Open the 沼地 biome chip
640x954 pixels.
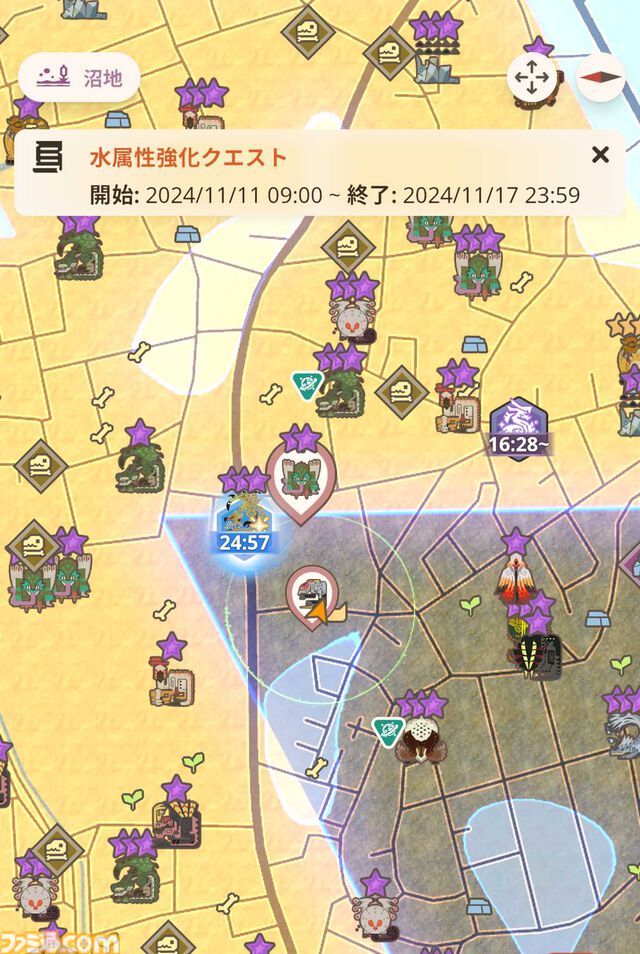(x=79, y=77)
